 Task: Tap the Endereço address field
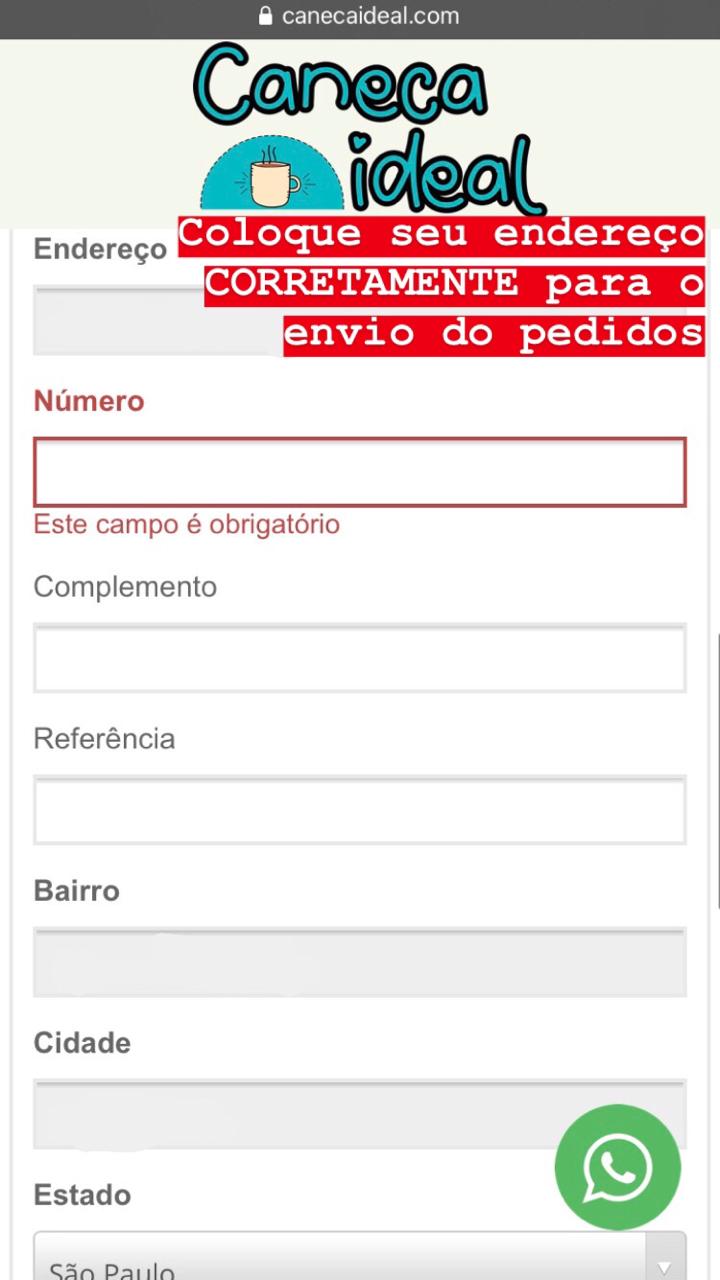[150, 321]
